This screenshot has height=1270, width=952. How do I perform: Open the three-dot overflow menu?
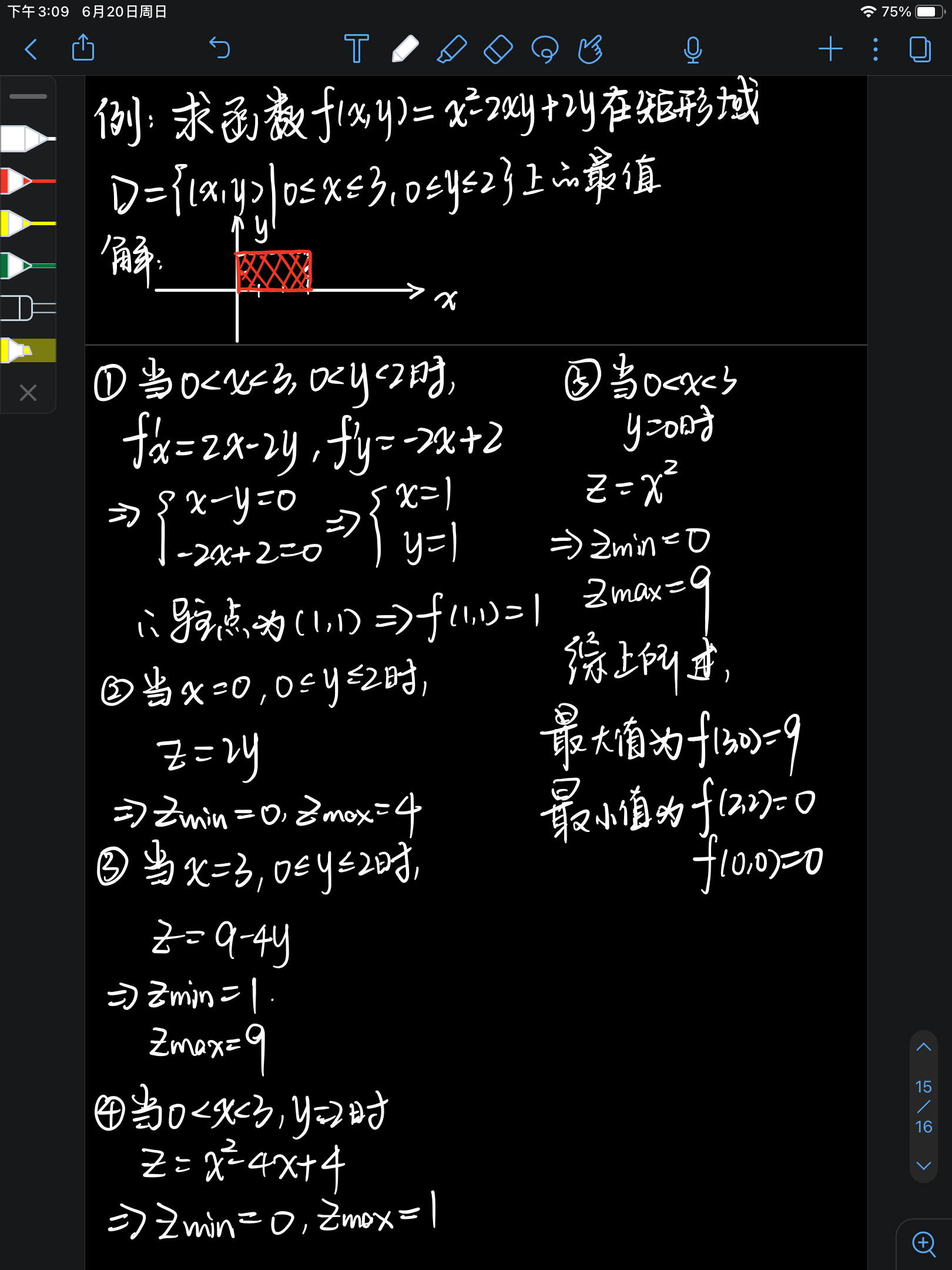pyautogui.click(x=876, y=49)
